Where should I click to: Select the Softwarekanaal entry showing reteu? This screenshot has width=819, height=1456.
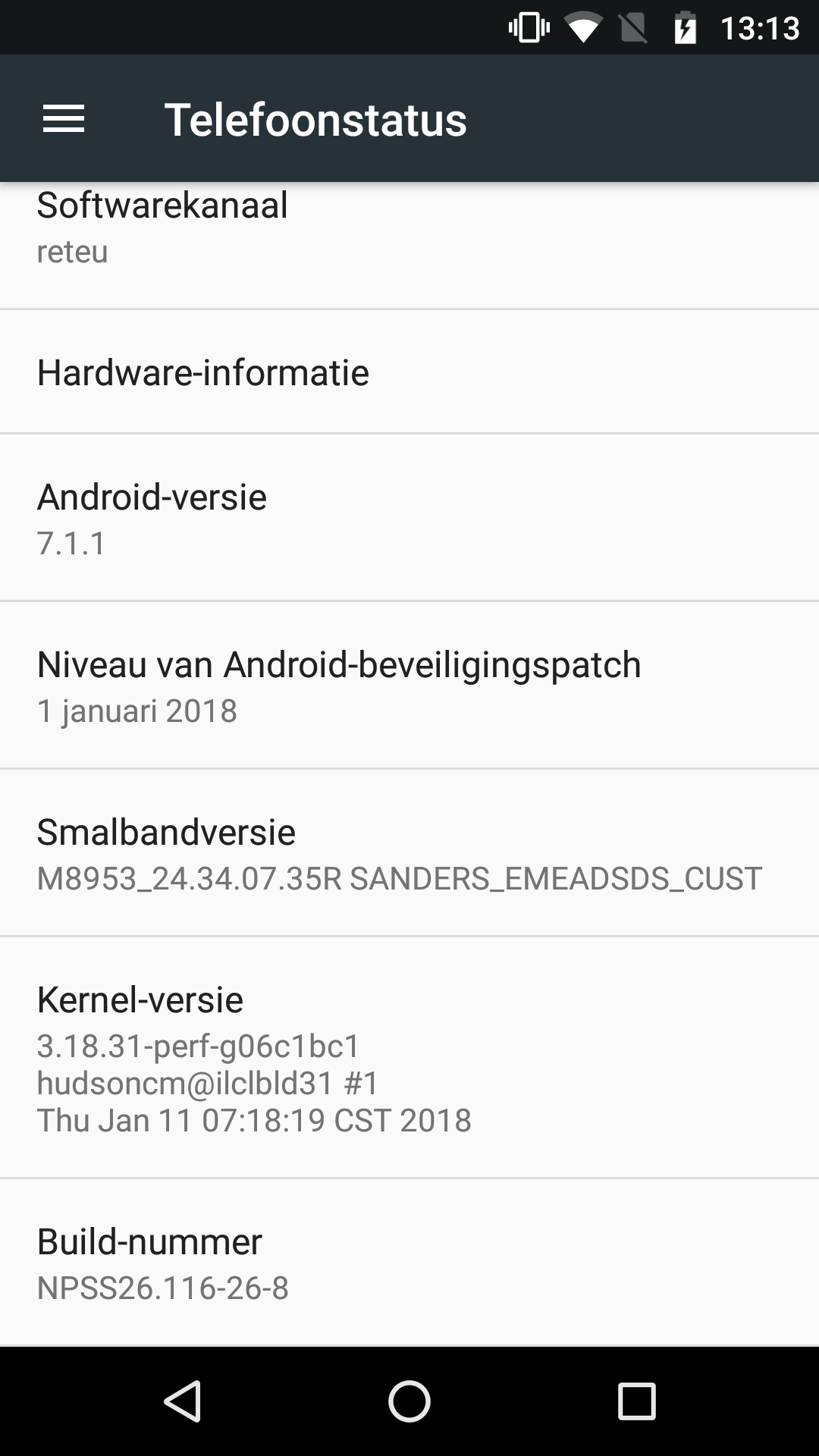pyautogui.click(x=409, y=227)
